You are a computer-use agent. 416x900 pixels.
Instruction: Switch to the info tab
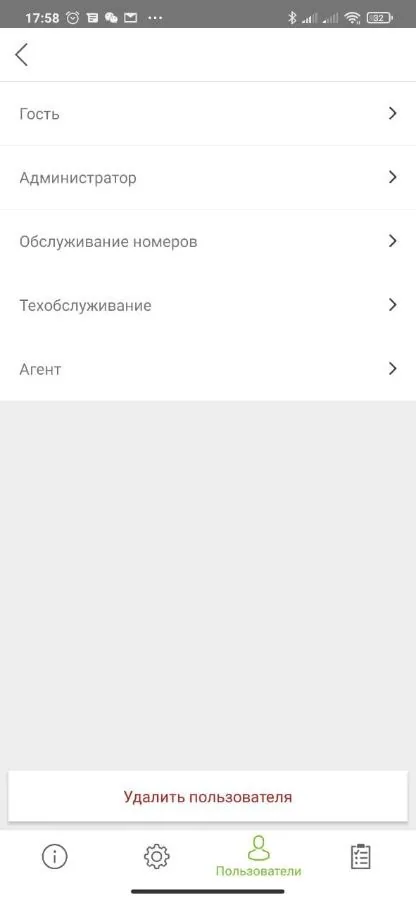(55, 857)
